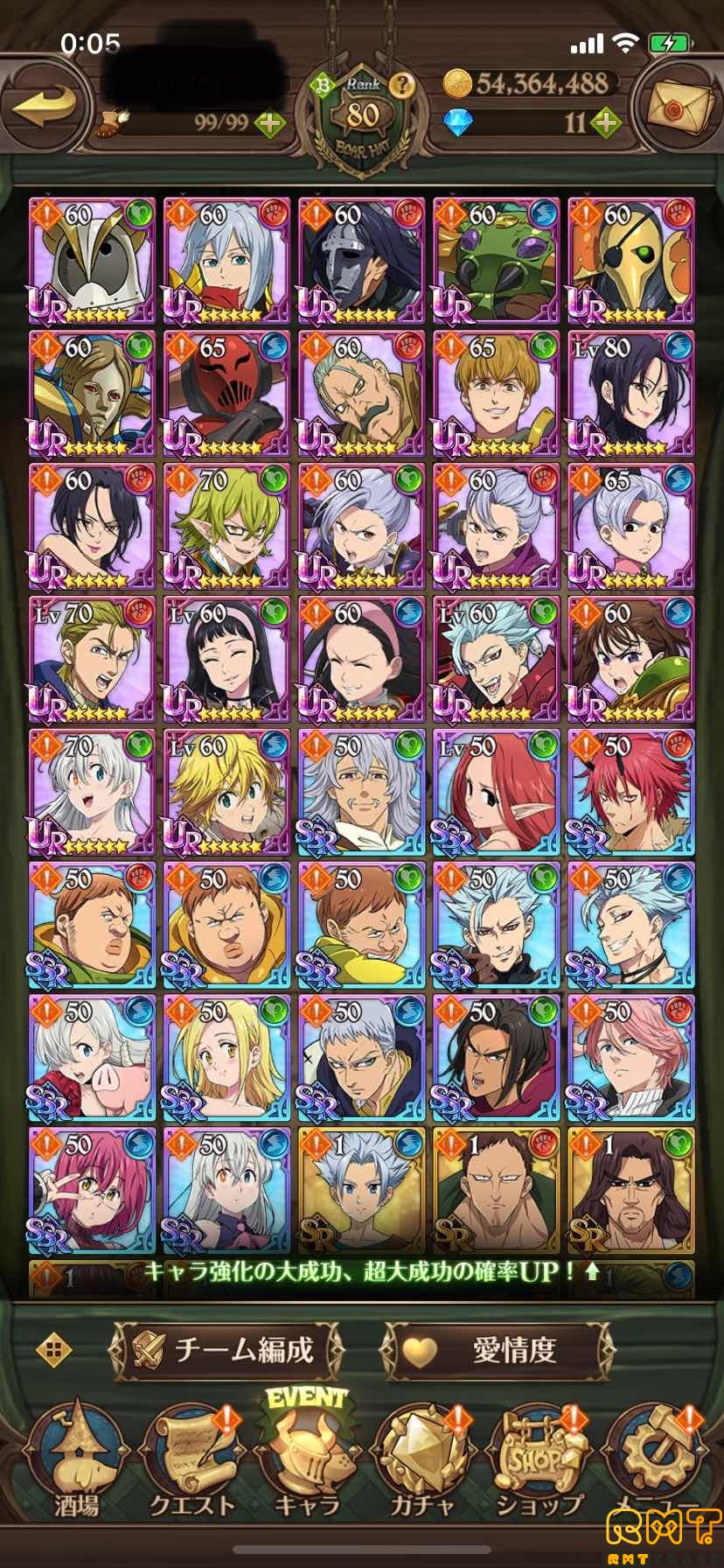Open the grid sort options icon
724x1568 pixels.
click(53, 1350)
